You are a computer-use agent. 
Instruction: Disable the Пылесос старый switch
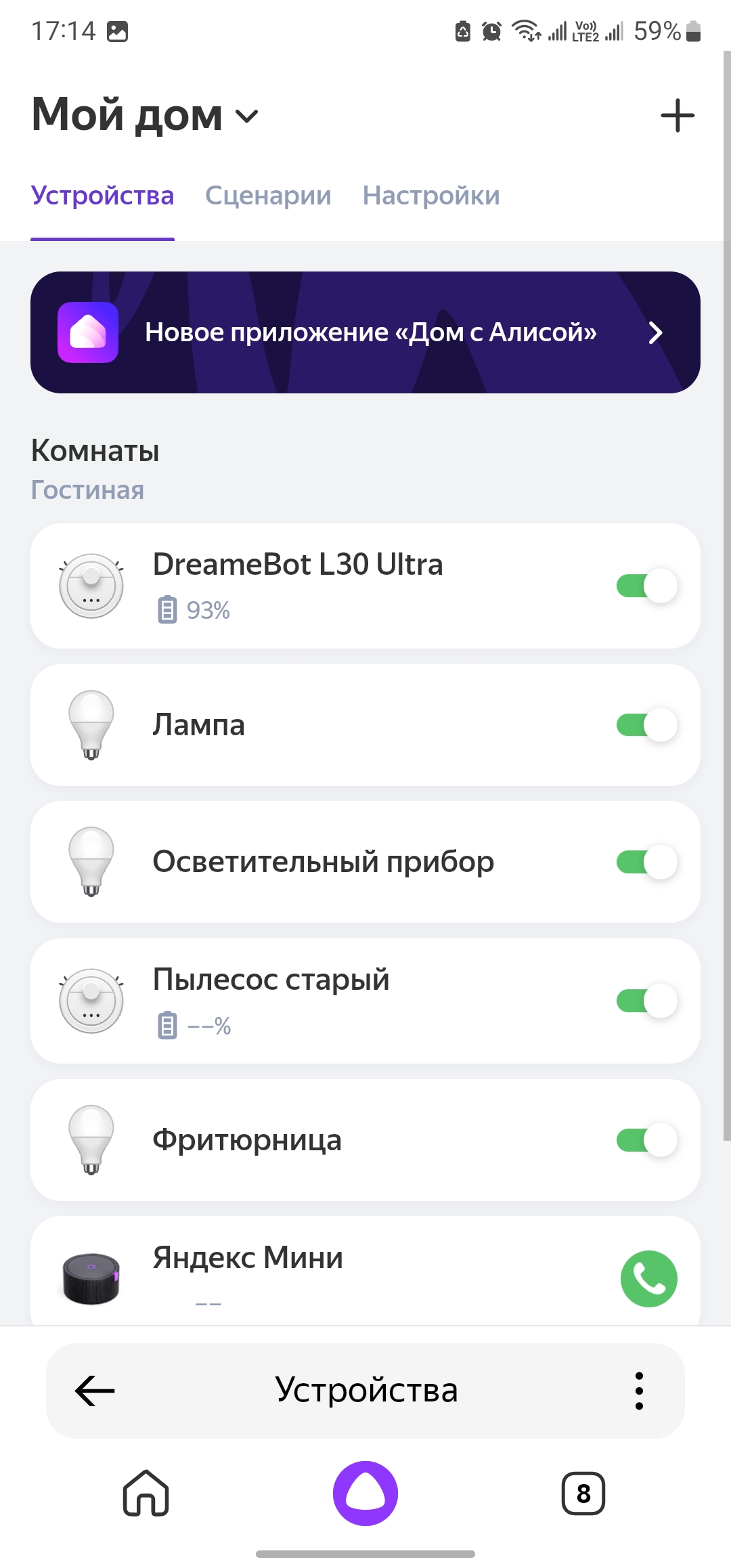646,1001
